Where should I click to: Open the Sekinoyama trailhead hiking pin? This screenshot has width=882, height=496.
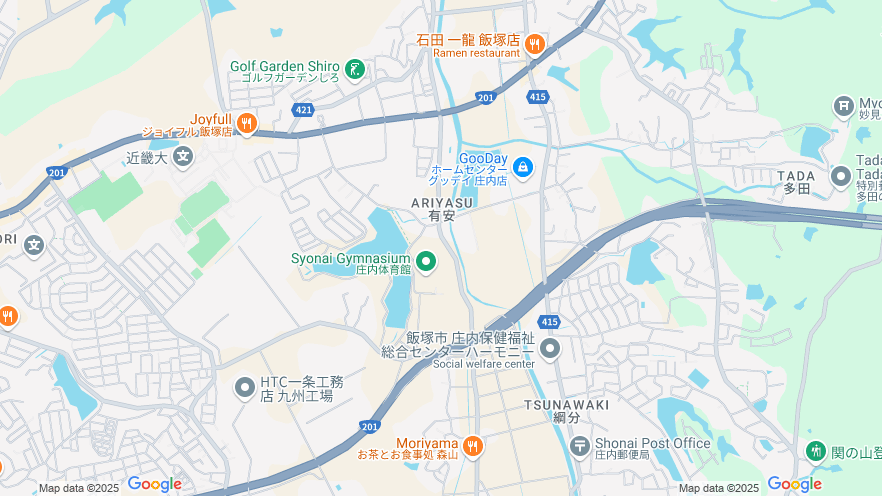pos(816,451)
